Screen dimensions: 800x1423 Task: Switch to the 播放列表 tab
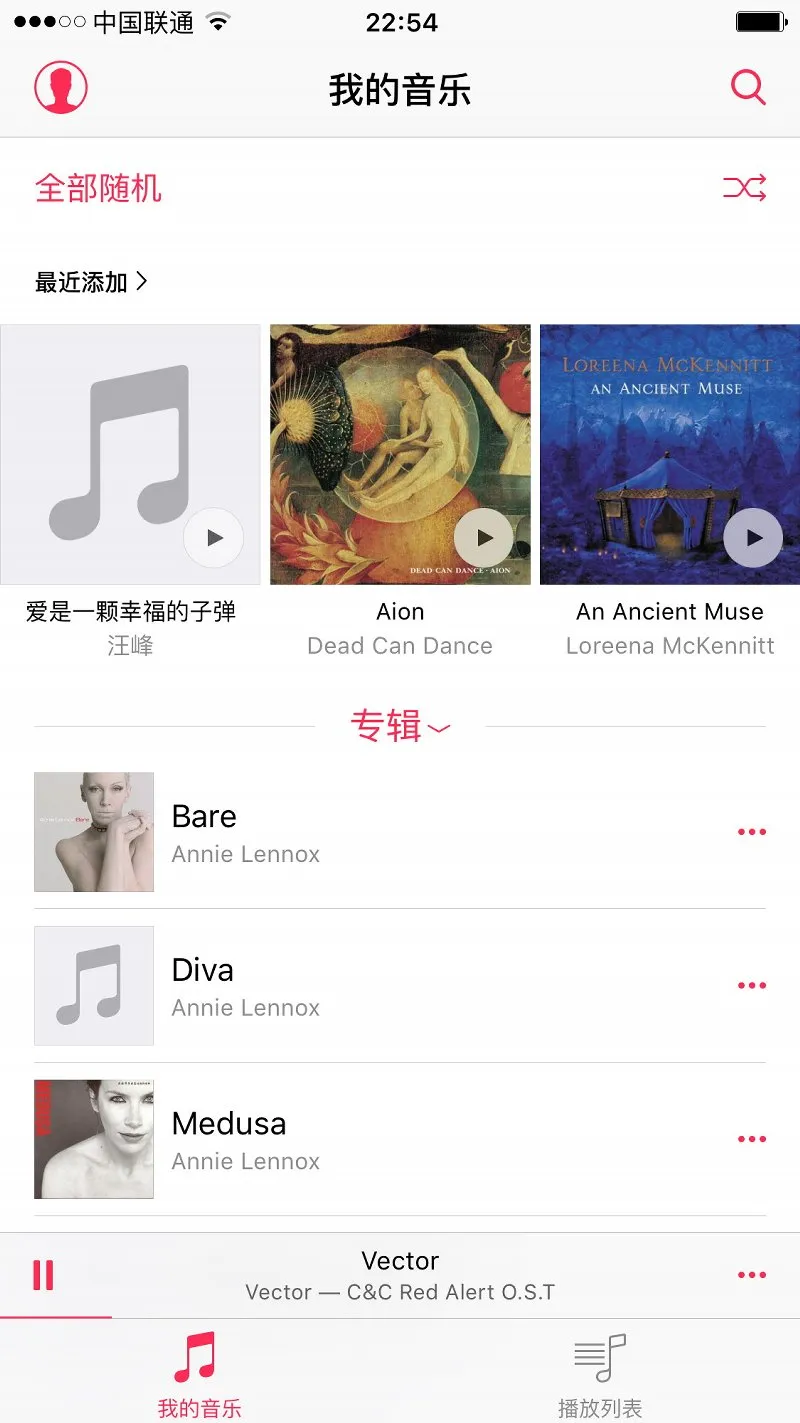pos(600,1373)
